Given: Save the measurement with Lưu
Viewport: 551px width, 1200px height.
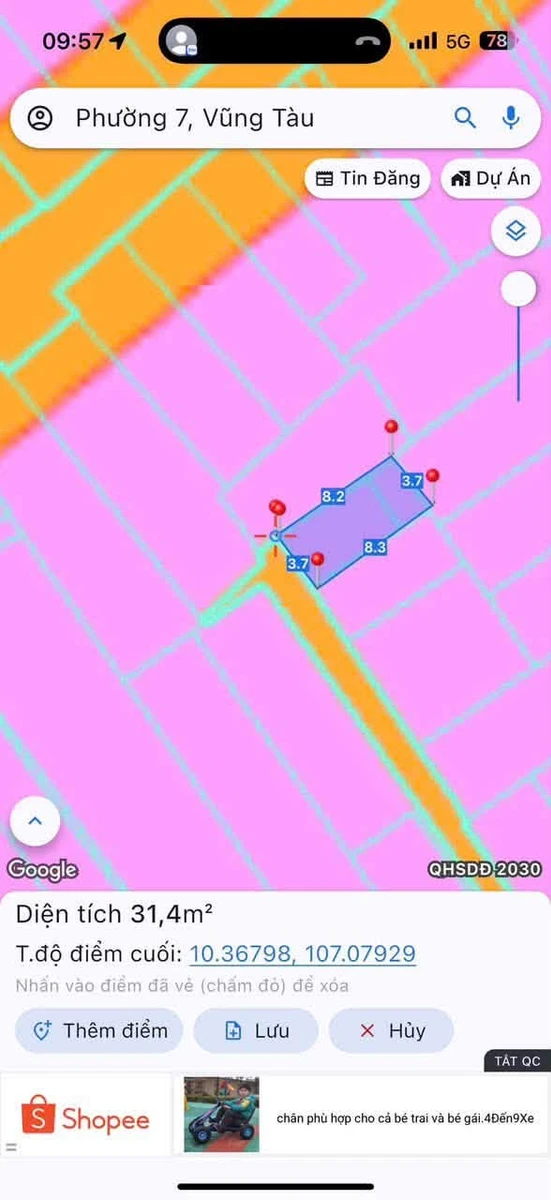Looking at the screenshot, I should [x=256, y=1030].
